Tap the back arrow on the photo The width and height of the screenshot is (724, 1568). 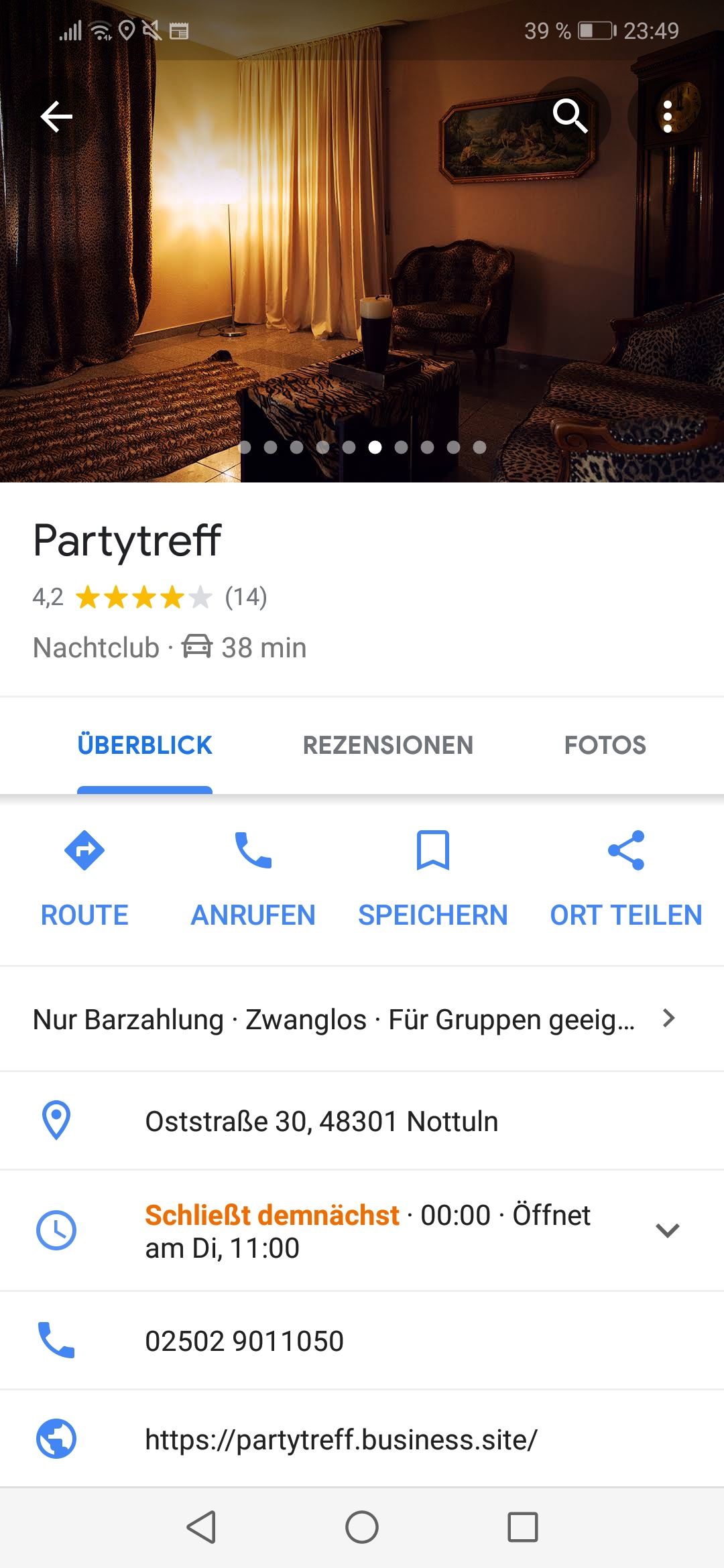coord(56,115)
